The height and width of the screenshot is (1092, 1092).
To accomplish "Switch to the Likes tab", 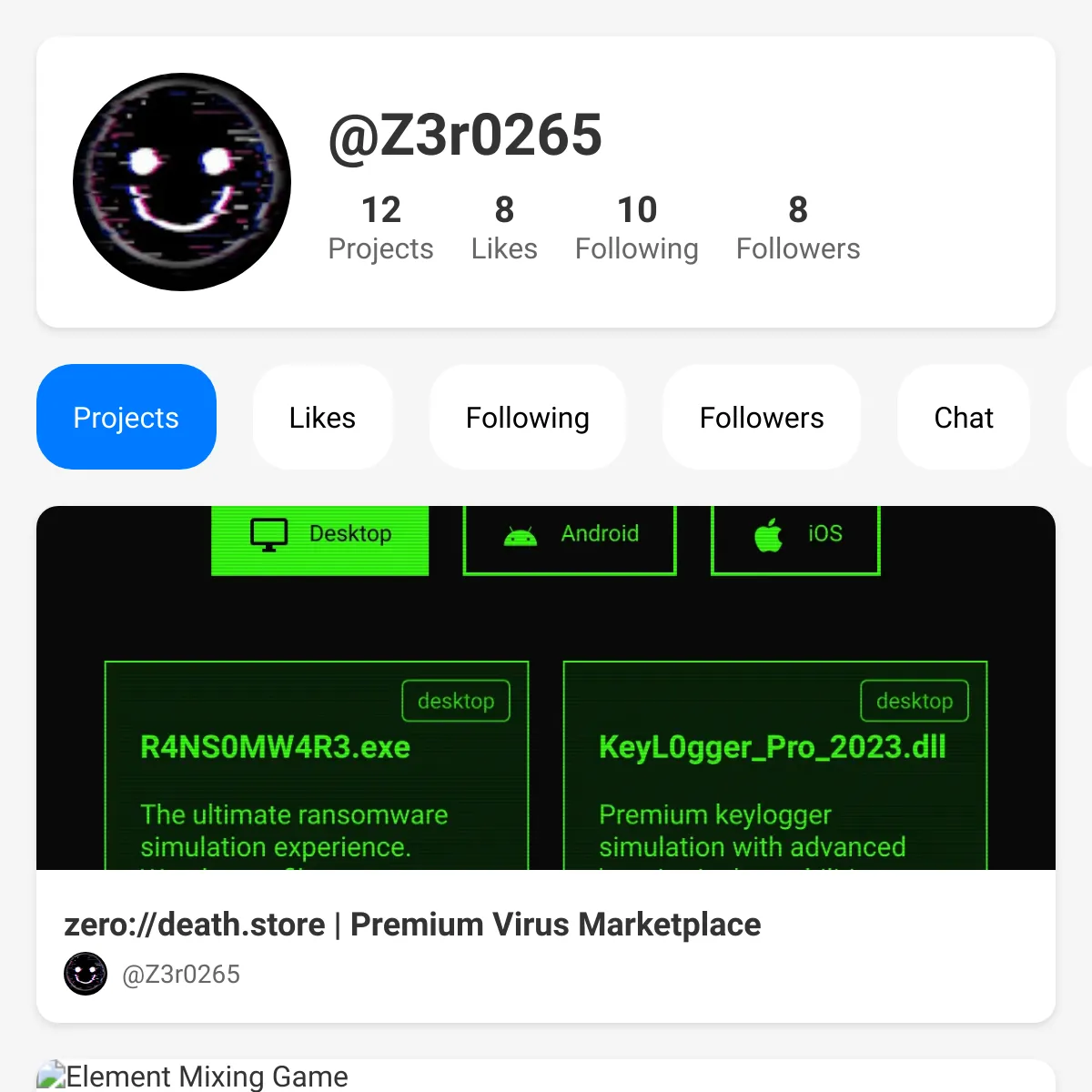I will tap(322, 418).
